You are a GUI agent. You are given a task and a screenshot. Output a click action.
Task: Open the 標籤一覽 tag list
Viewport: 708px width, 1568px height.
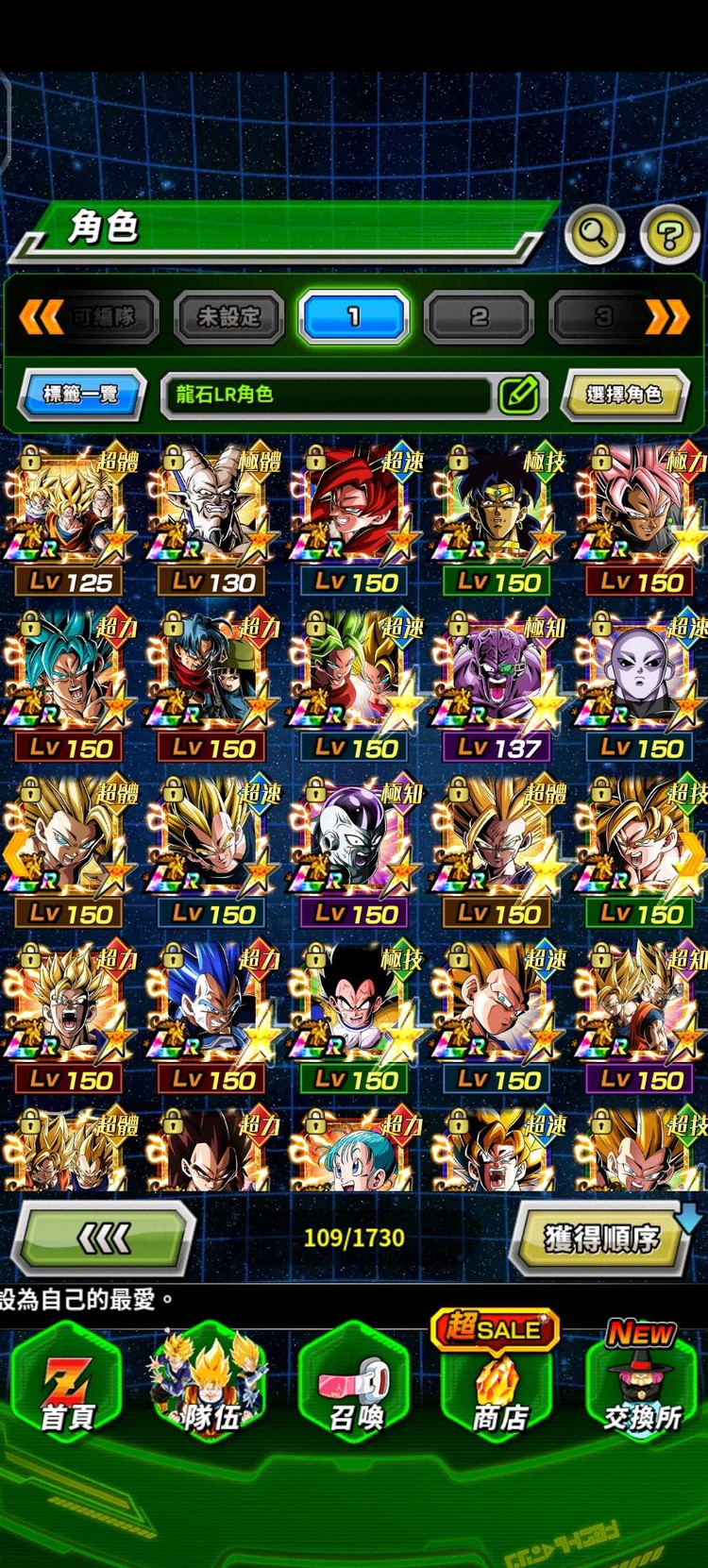(x=81, y=394)
